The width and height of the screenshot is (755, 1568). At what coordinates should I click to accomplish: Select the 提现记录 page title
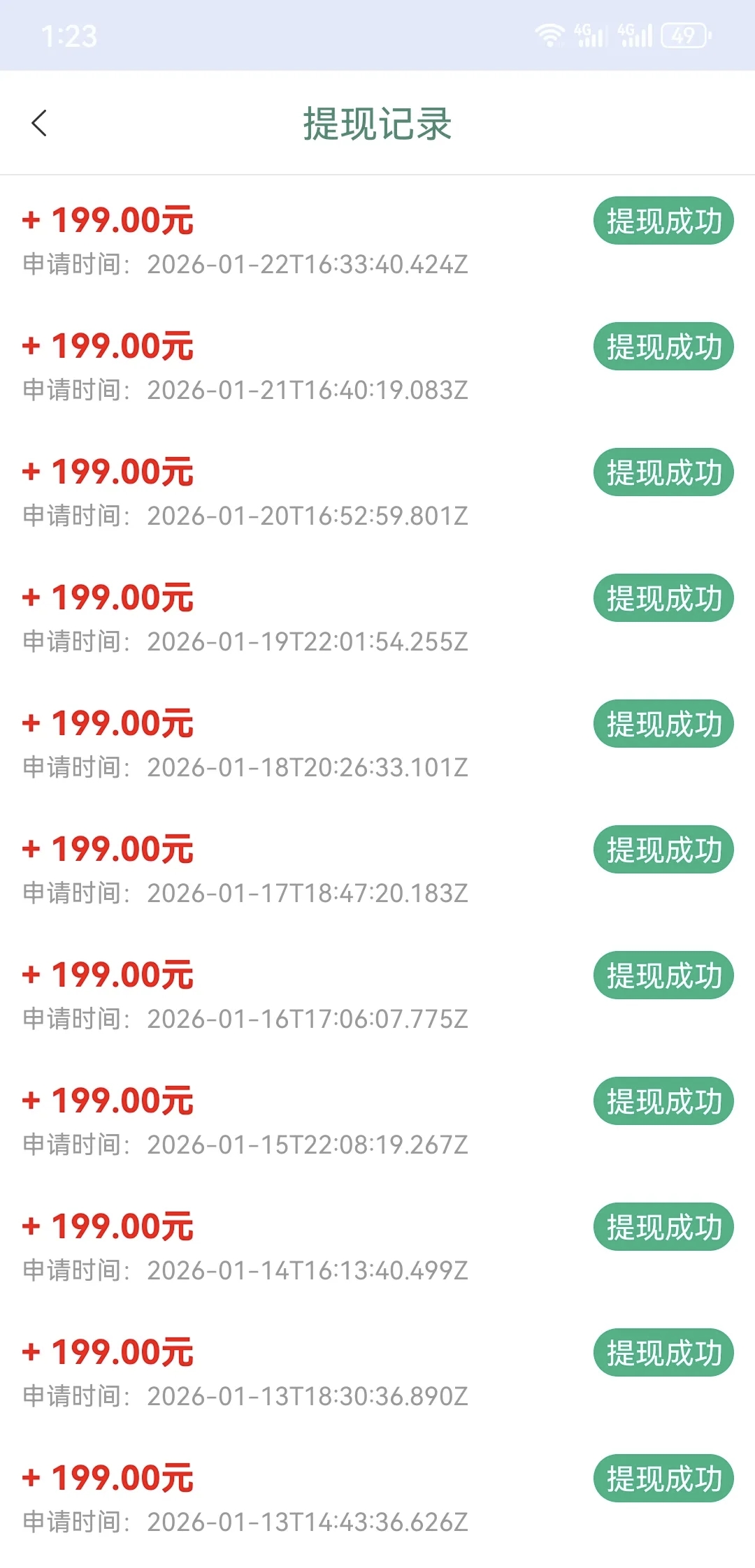[x=376, y=126]
